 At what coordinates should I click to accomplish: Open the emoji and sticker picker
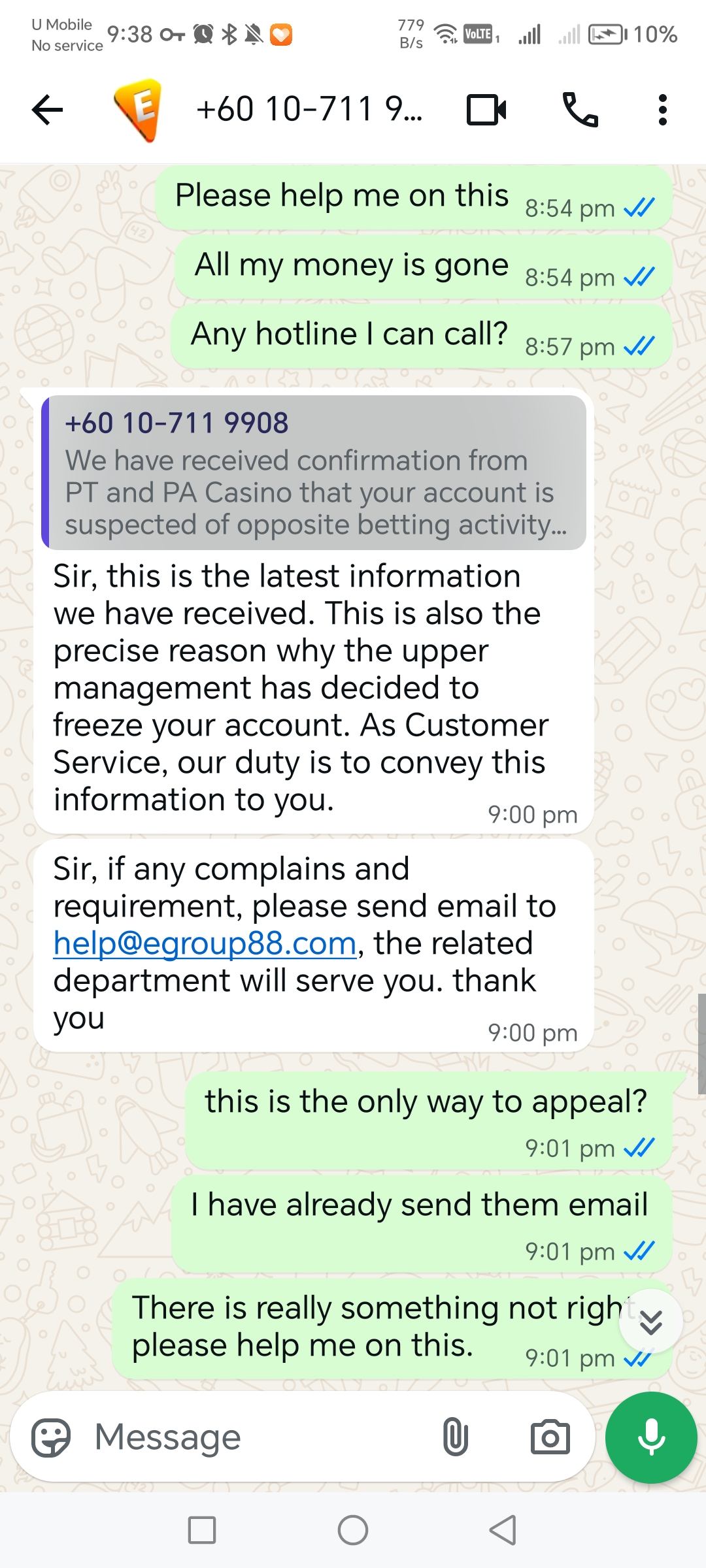point(51,1438)
